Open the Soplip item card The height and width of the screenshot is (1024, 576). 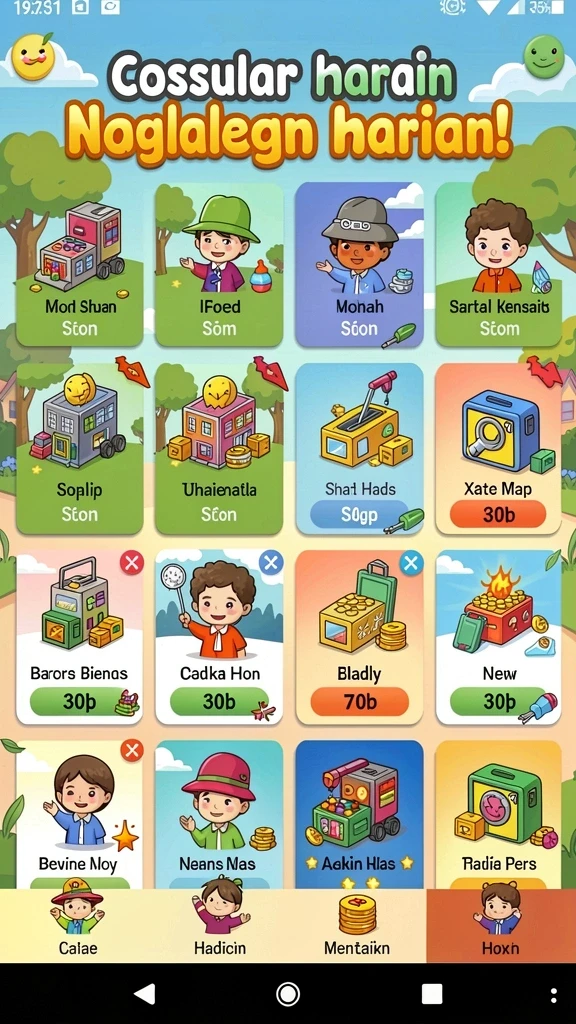(x=79, y=448)
